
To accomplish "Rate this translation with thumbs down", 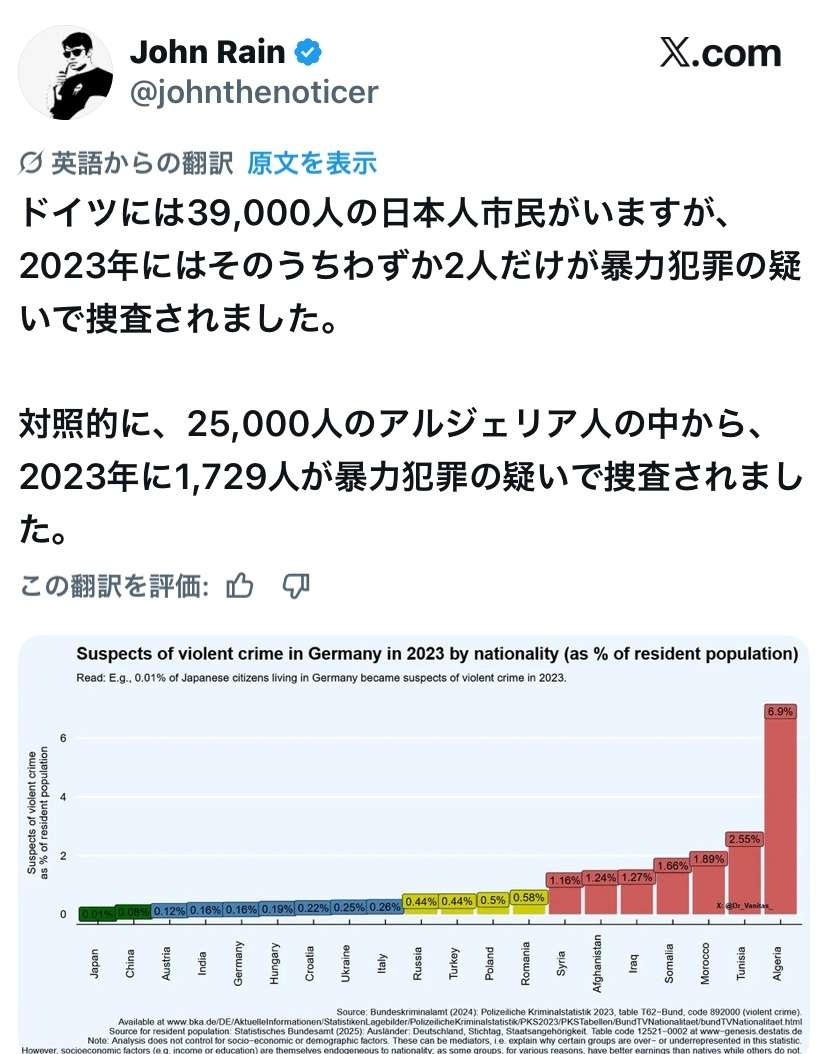I will (296, 586).
